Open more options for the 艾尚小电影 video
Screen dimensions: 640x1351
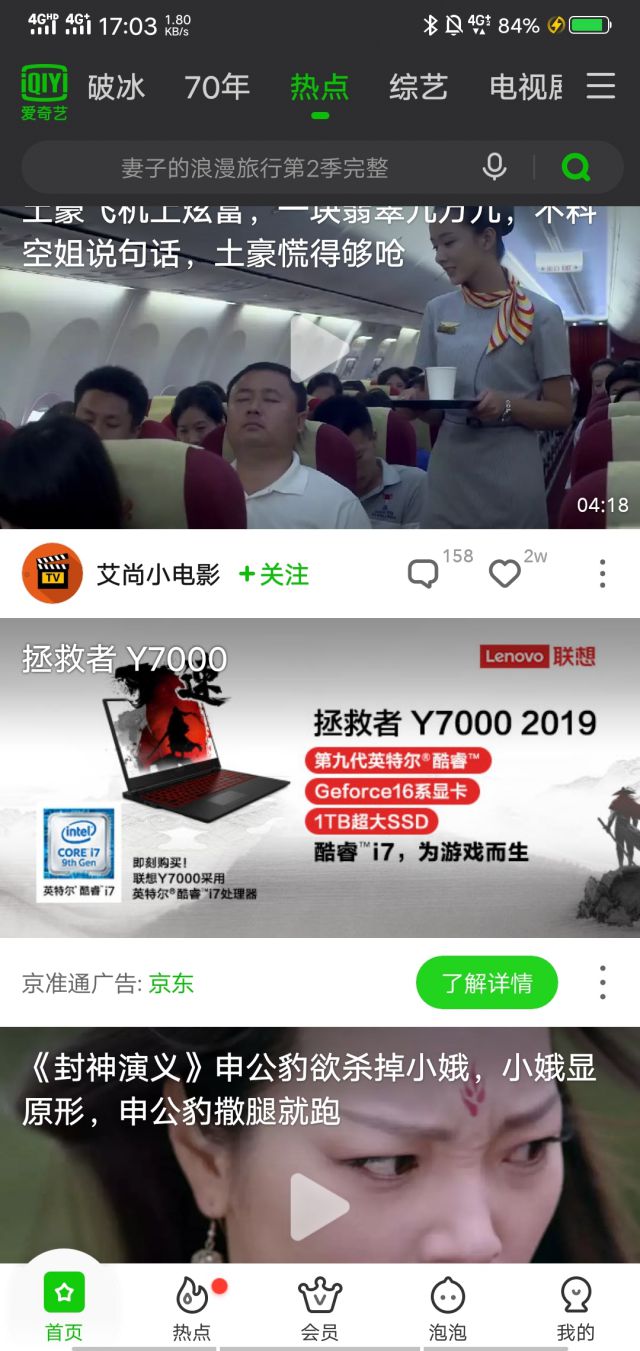pos(602,574)
